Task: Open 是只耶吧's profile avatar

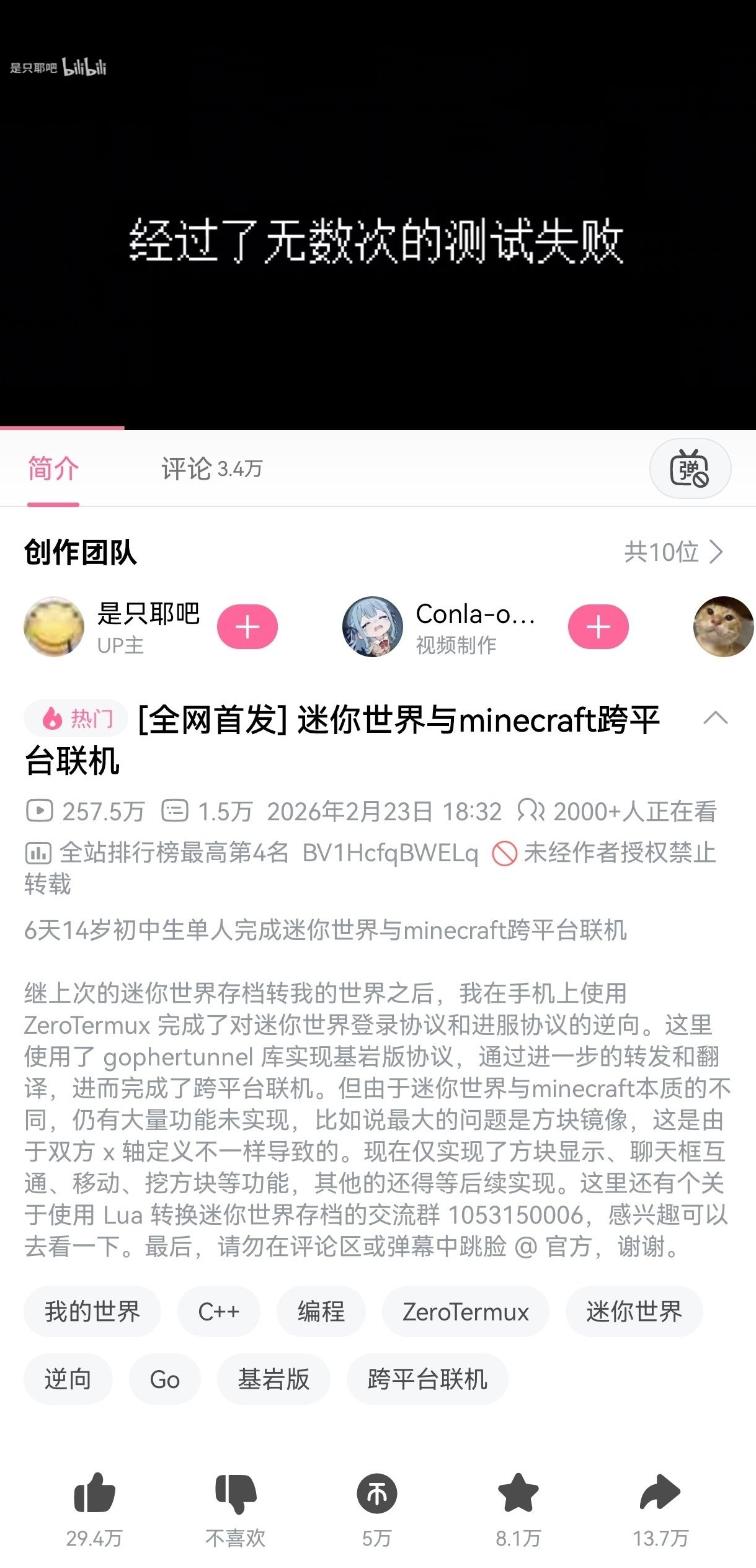Action: click(54, 627)
